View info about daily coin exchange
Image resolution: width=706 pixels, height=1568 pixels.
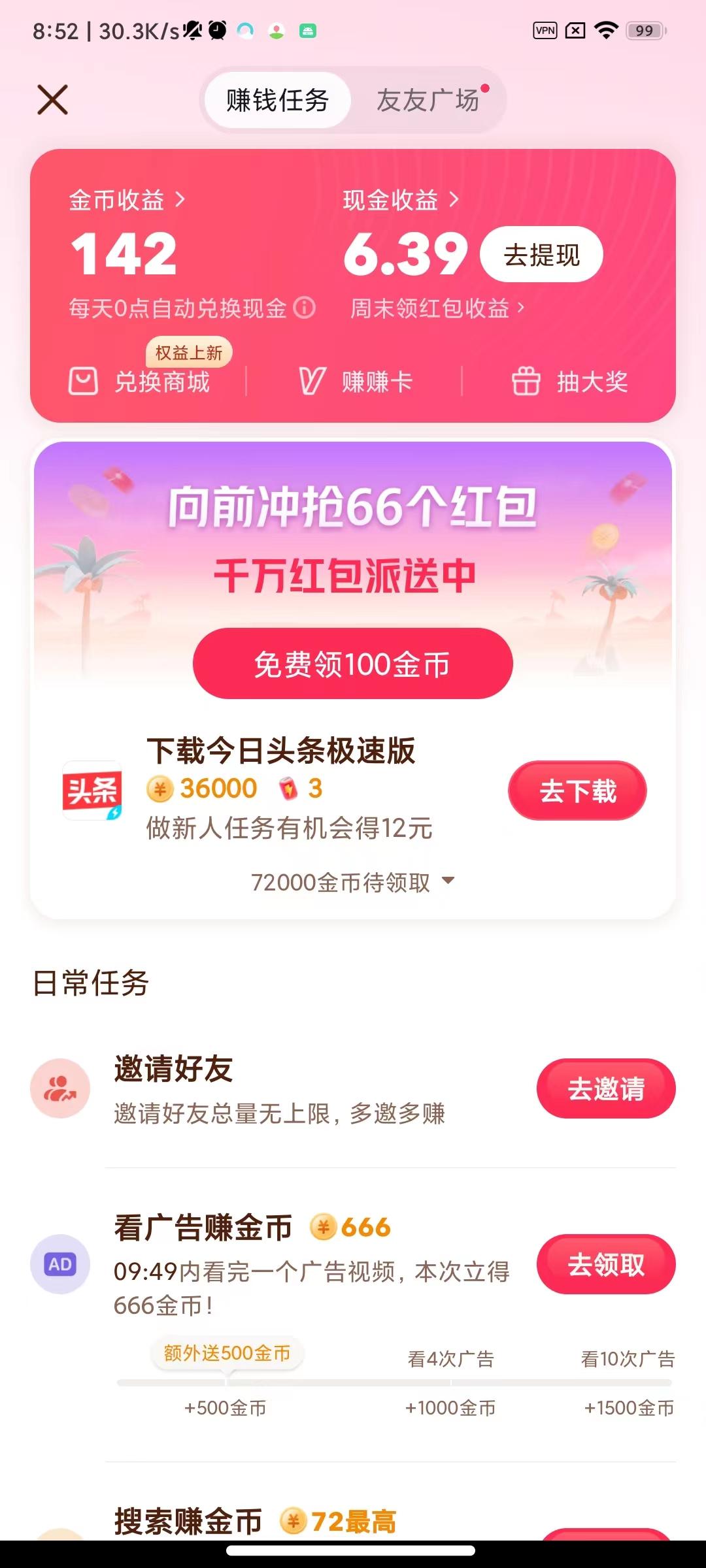click(305, 308)
